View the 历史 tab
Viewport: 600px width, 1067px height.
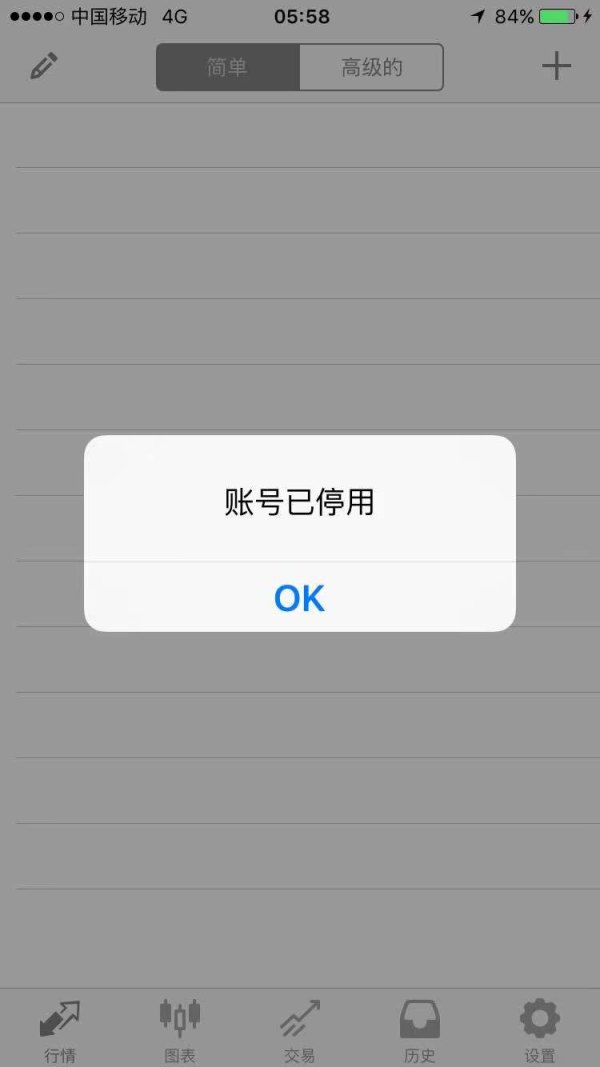tap(419, 1029)
